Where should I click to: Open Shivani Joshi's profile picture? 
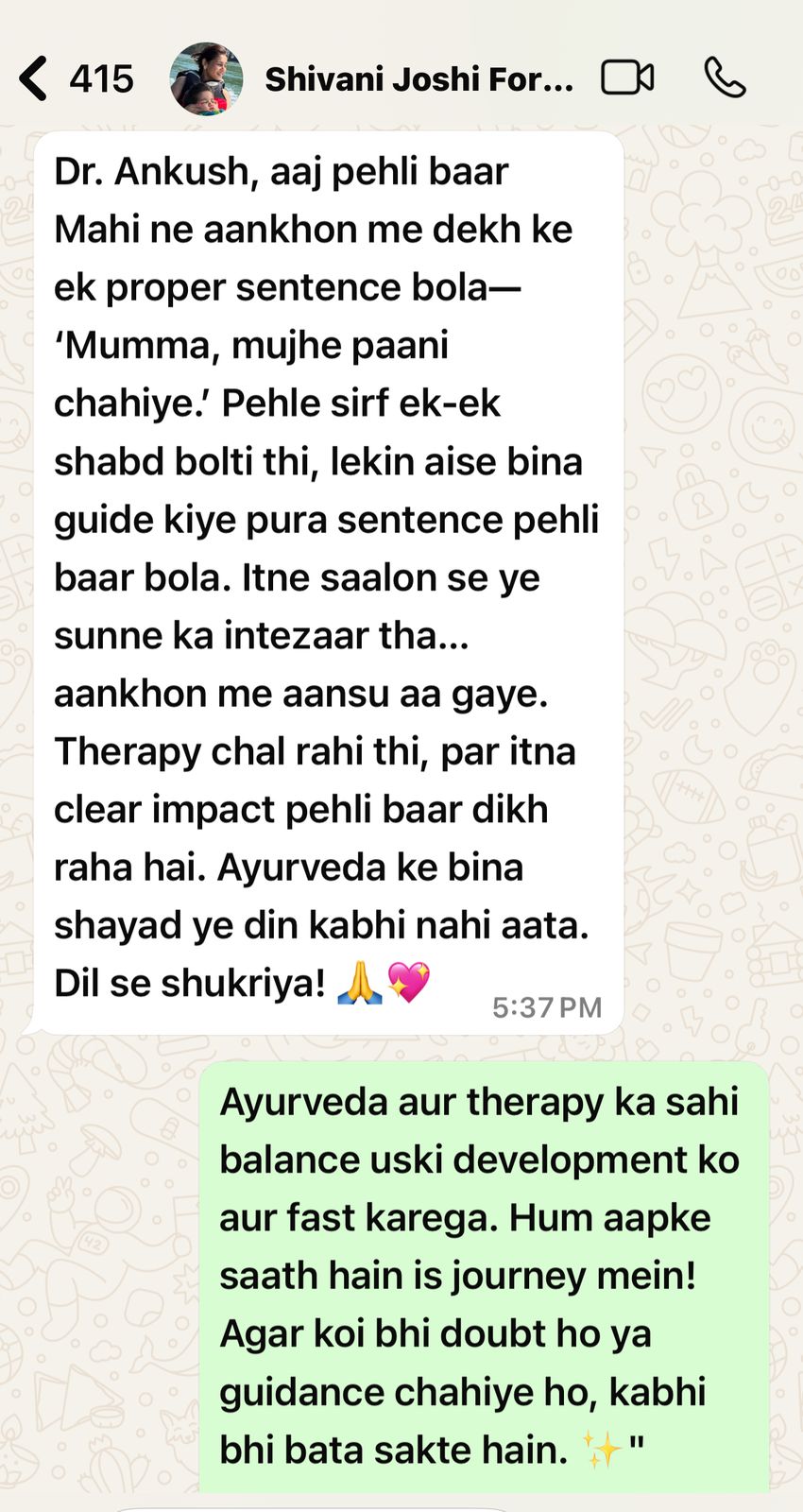206,79
